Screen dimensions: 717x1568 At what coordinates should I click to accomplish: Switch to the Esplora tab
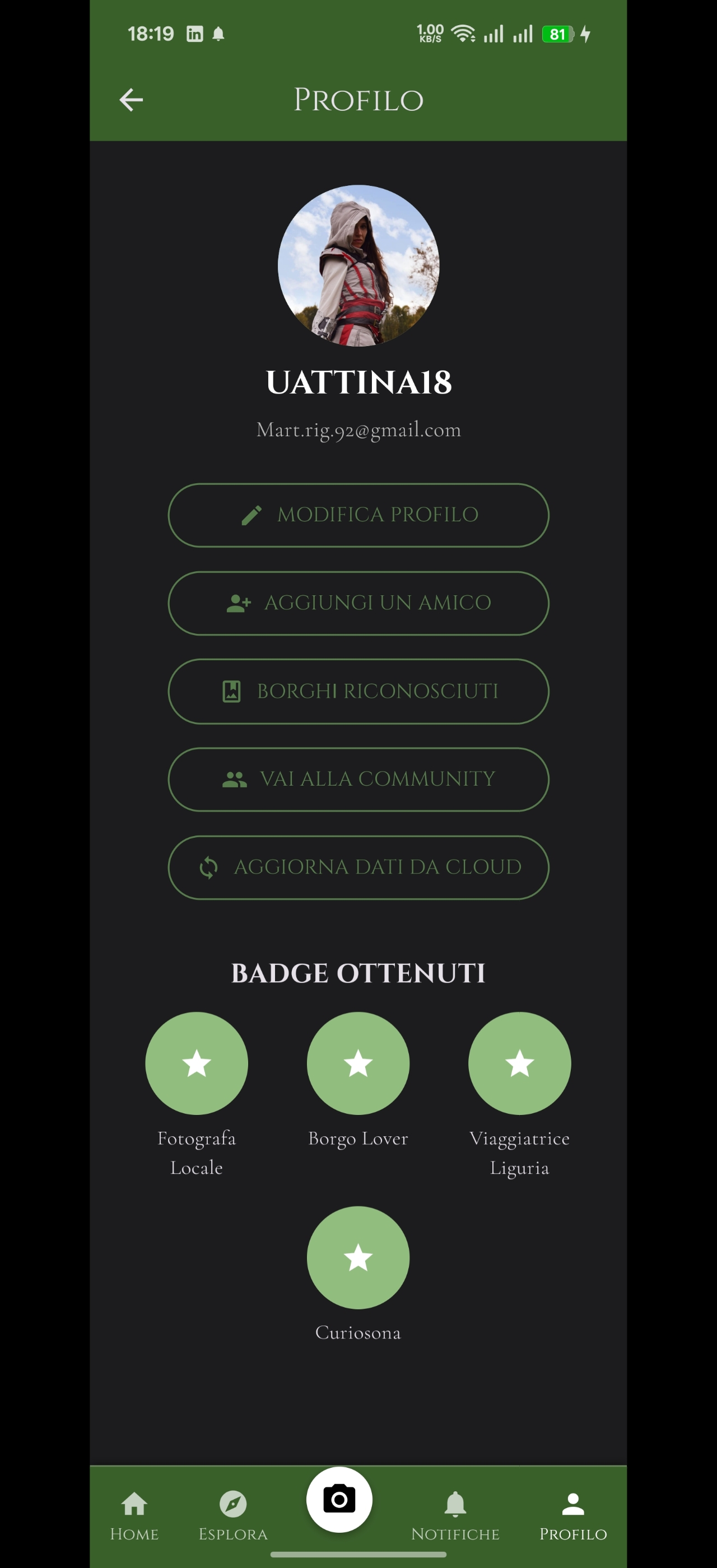coord(233,1514)
